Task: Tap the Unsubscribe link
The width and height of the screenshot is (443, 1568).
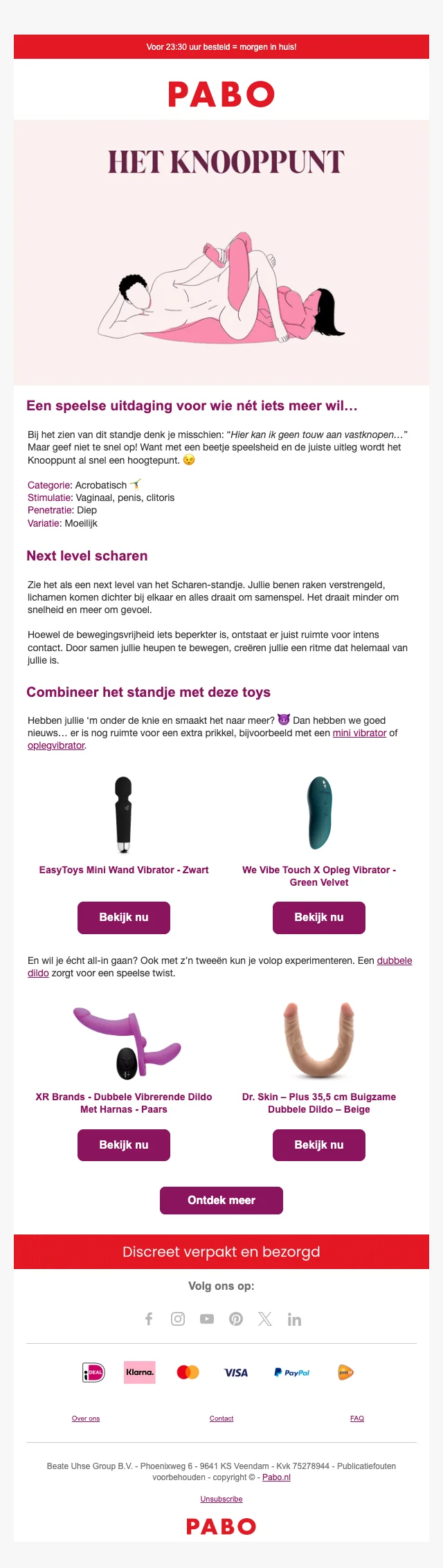Action: click(221, 1499)
